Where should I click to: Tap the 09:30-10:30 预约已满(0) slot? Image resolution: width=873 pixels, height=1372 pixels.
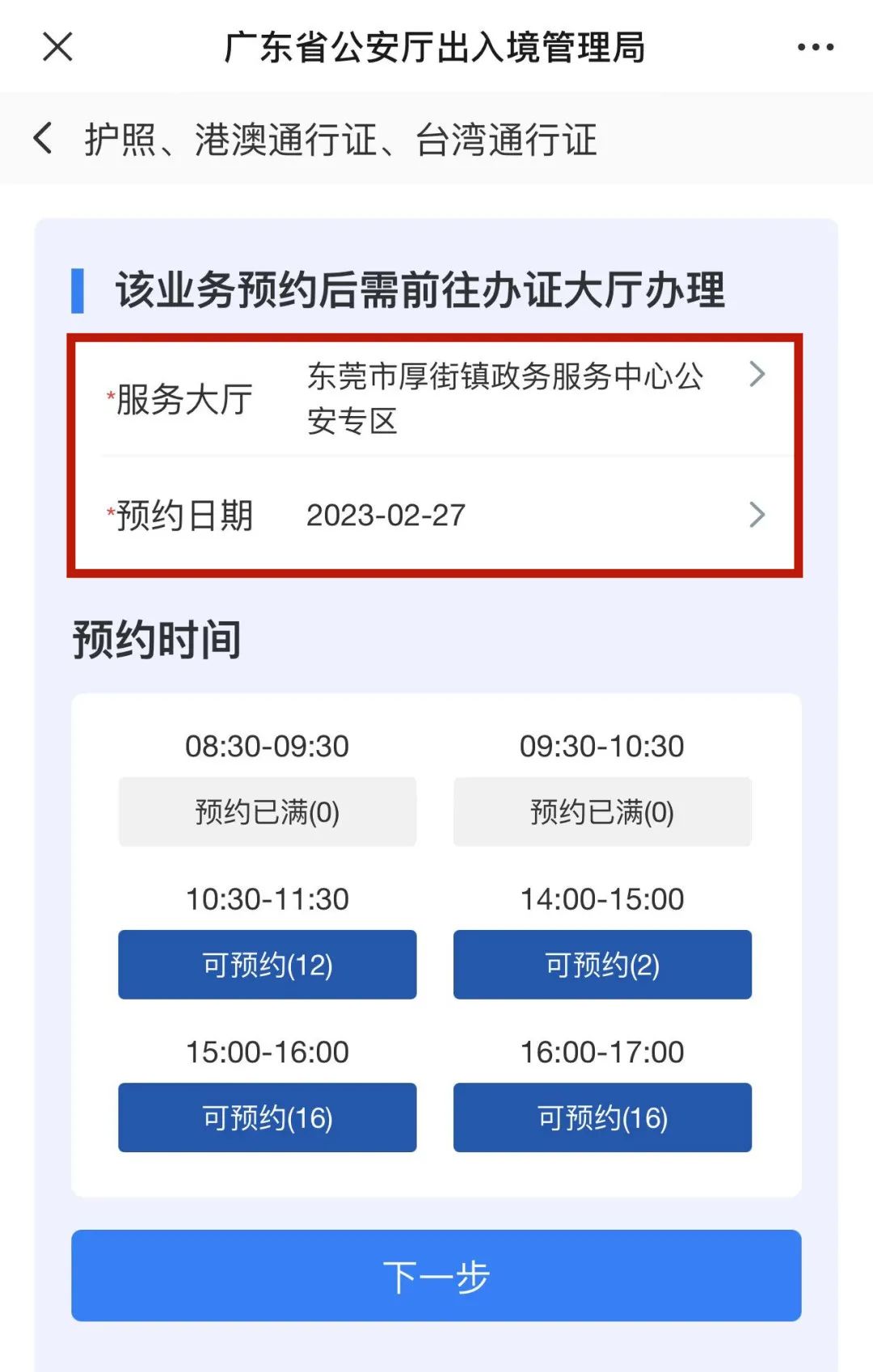[x=603, y=810]
